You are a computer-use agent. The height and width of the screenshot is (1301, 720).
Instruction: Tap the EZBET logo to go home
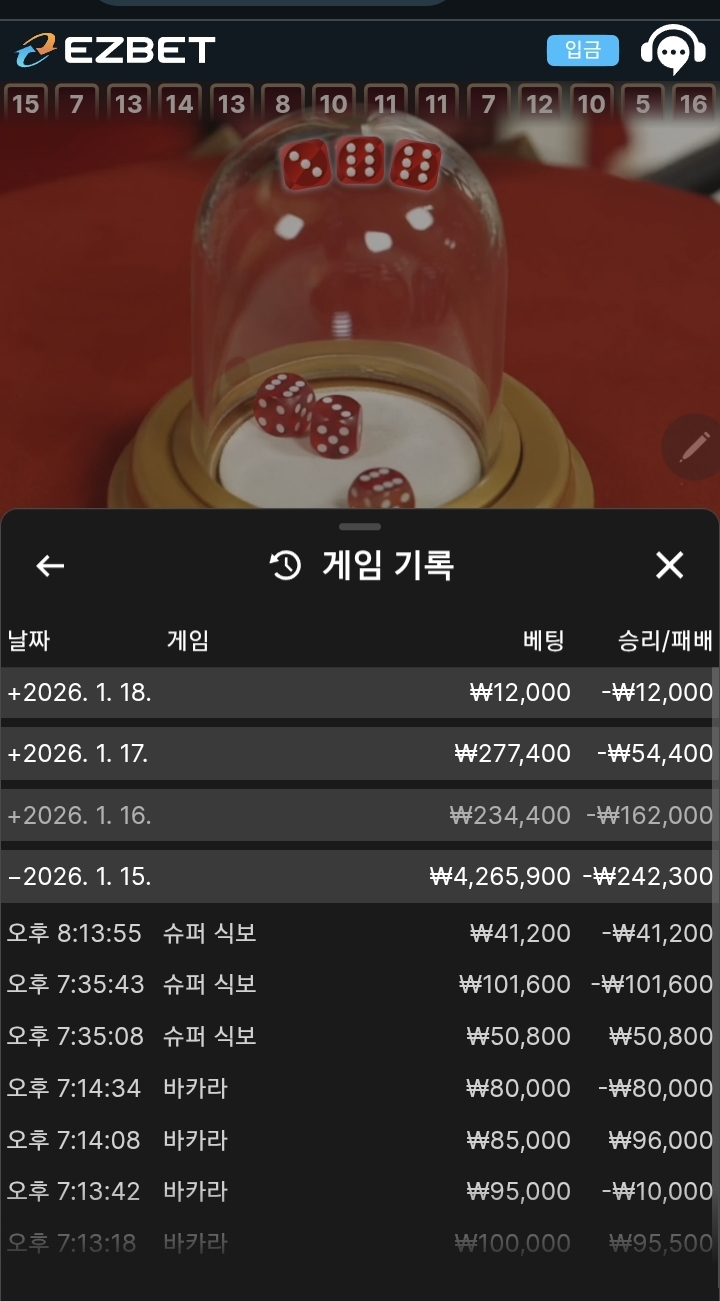[x=116, y=50]
